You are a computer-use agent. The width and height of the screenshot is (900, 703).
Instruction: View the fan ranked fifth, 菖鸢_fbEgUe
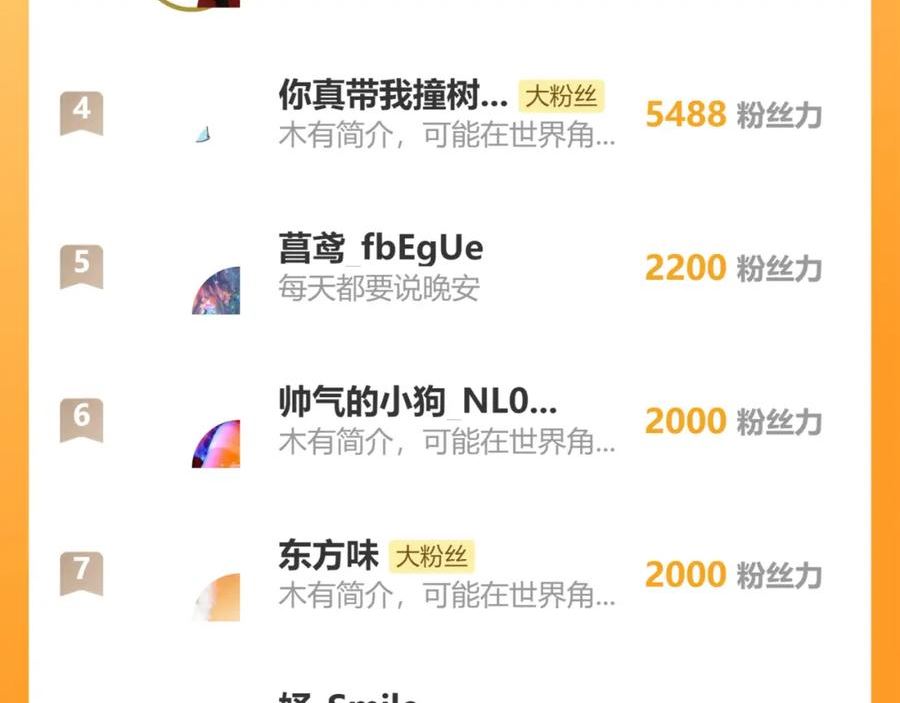click(381, 249)
